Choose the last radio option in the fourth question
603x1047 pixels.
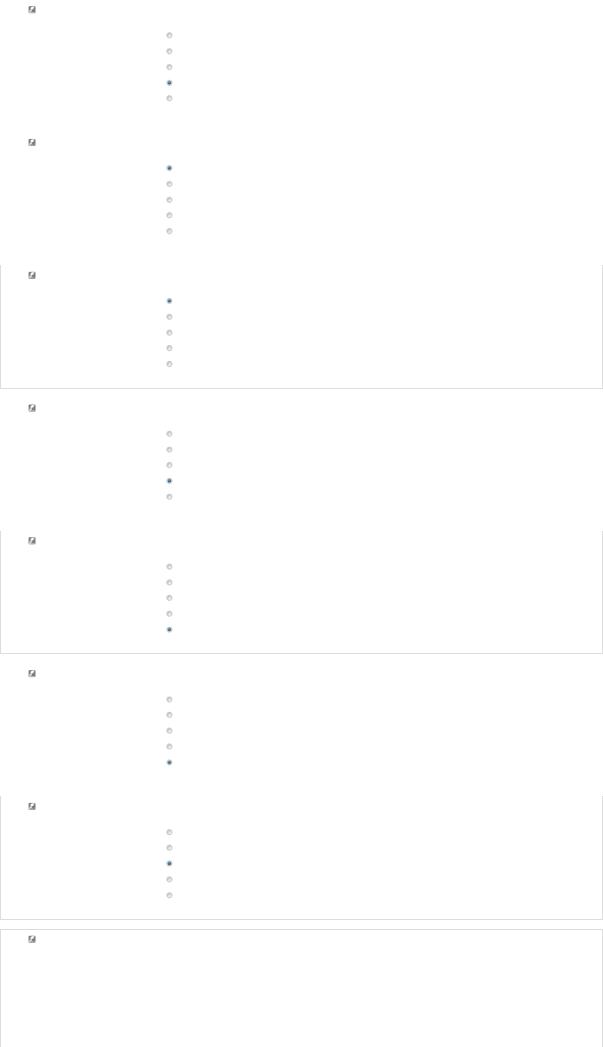(169, 497)
